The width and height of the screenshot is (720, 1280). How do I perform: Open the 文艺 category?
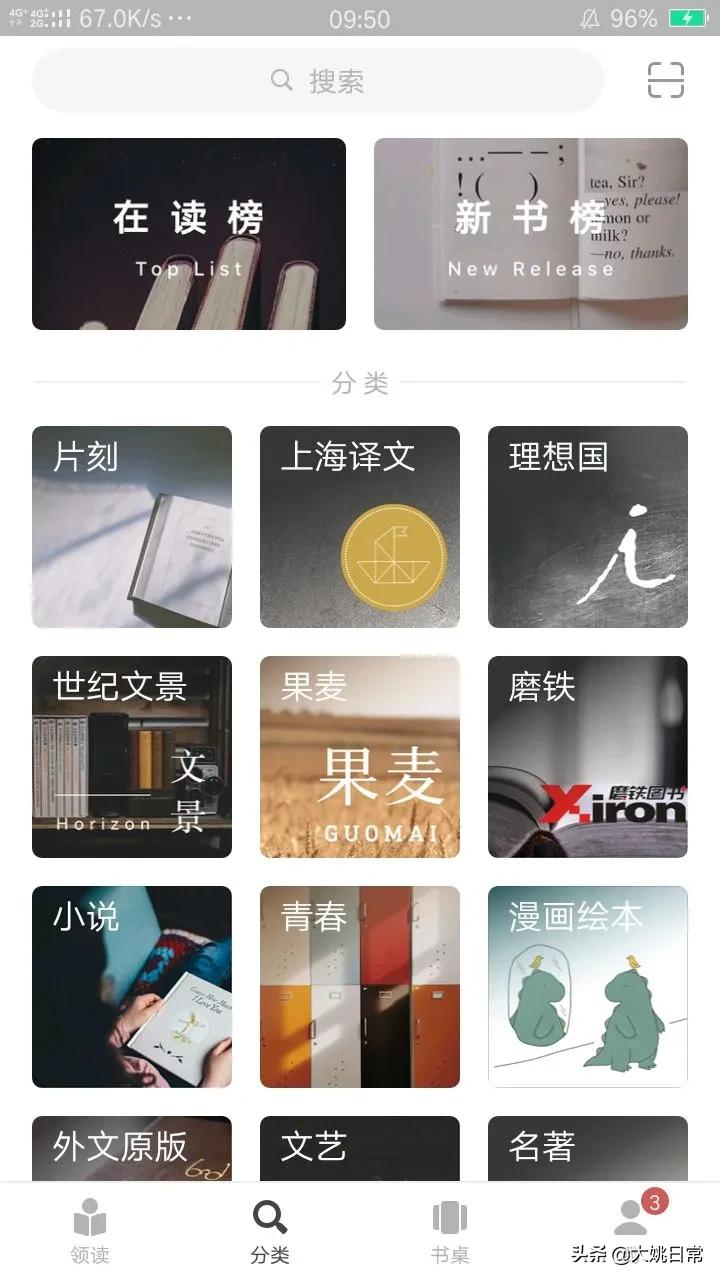point(360,1148)
